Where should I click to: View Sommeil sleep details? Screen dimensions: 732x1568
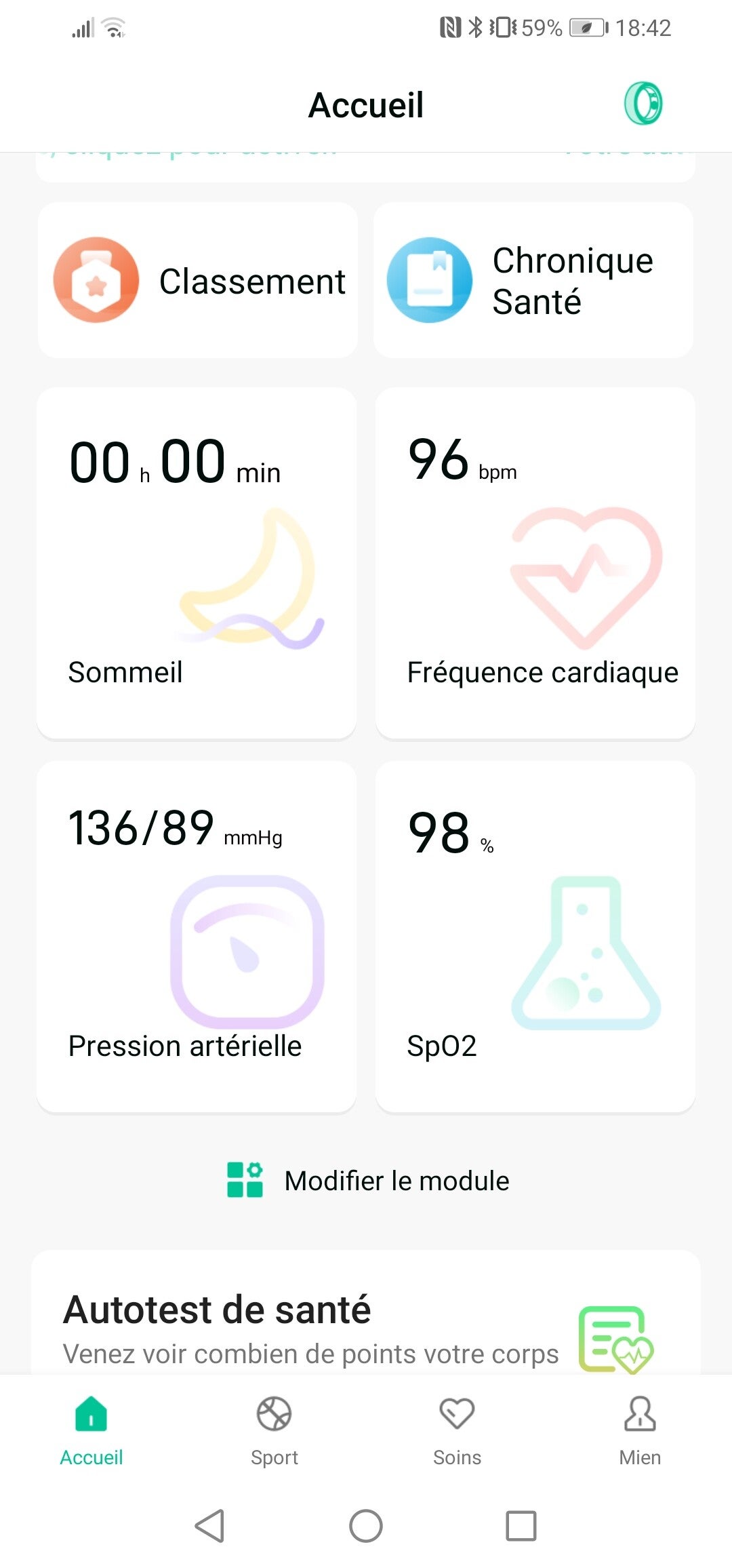point(197,563)
